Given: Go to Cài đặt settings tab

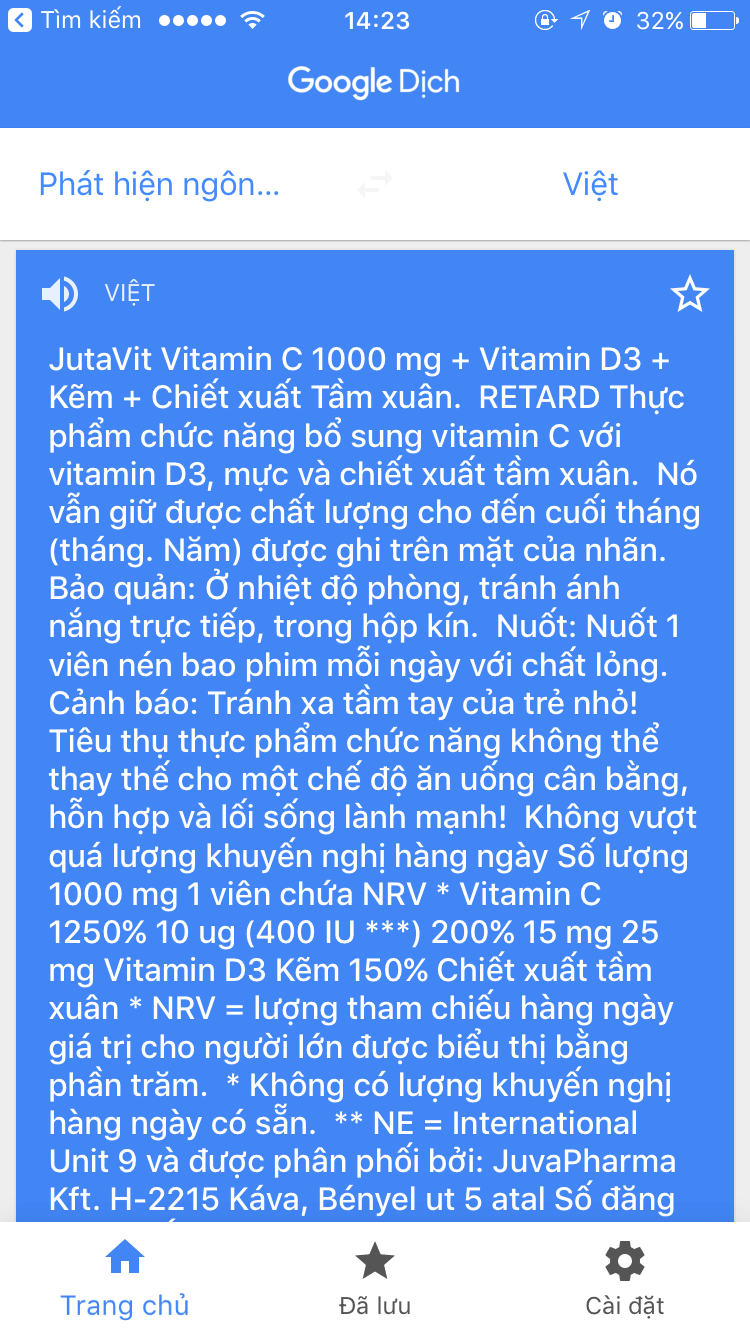Looking at the screenshot, I should (625, 1278).
